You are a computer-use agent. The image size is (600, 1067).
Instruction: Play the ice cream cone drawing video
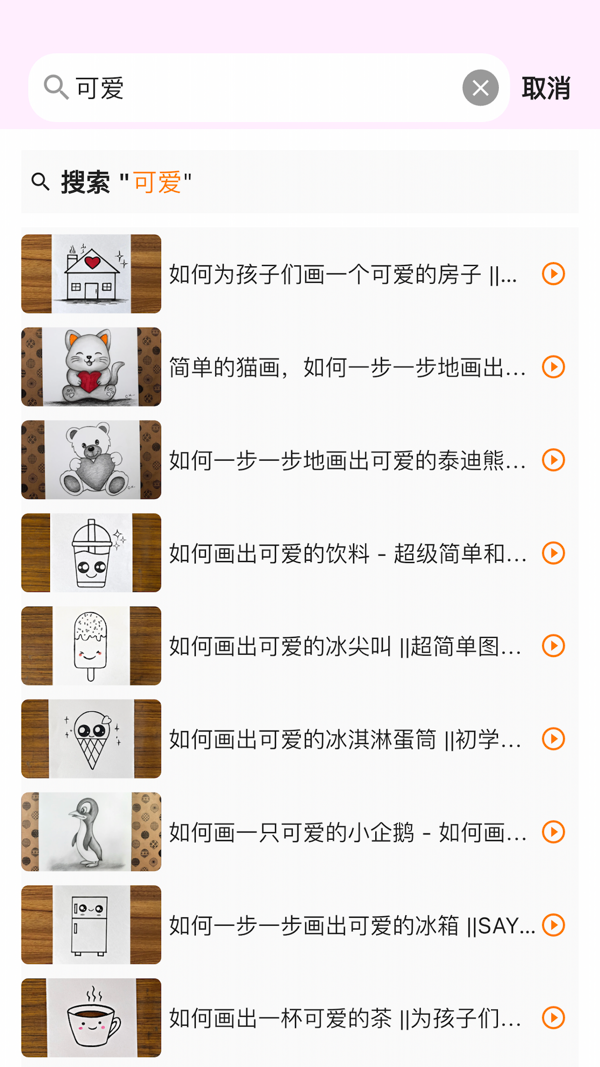point(553,739)
